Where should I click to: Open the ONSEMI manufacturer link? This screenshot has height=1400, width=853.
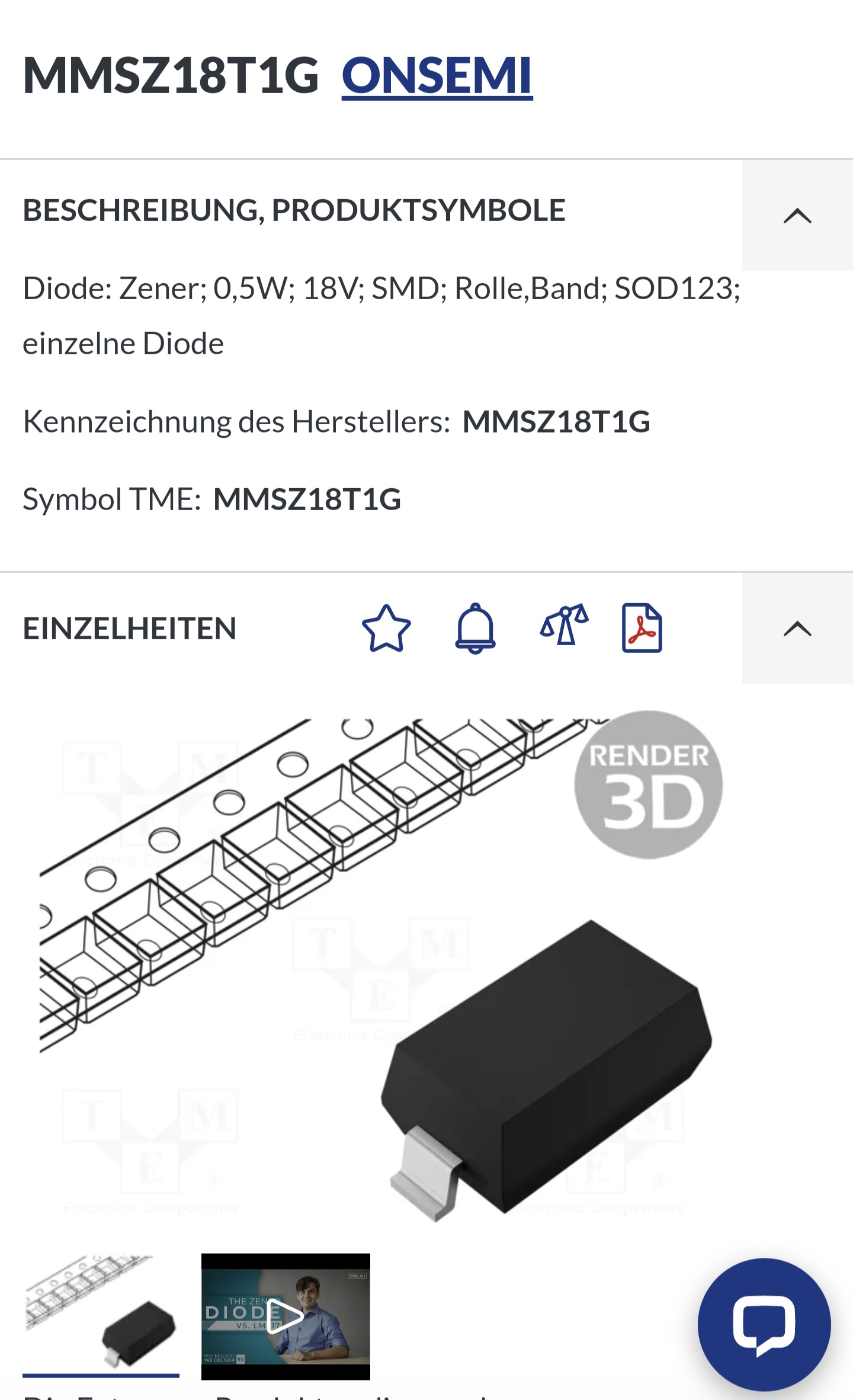tap(437, 75)
